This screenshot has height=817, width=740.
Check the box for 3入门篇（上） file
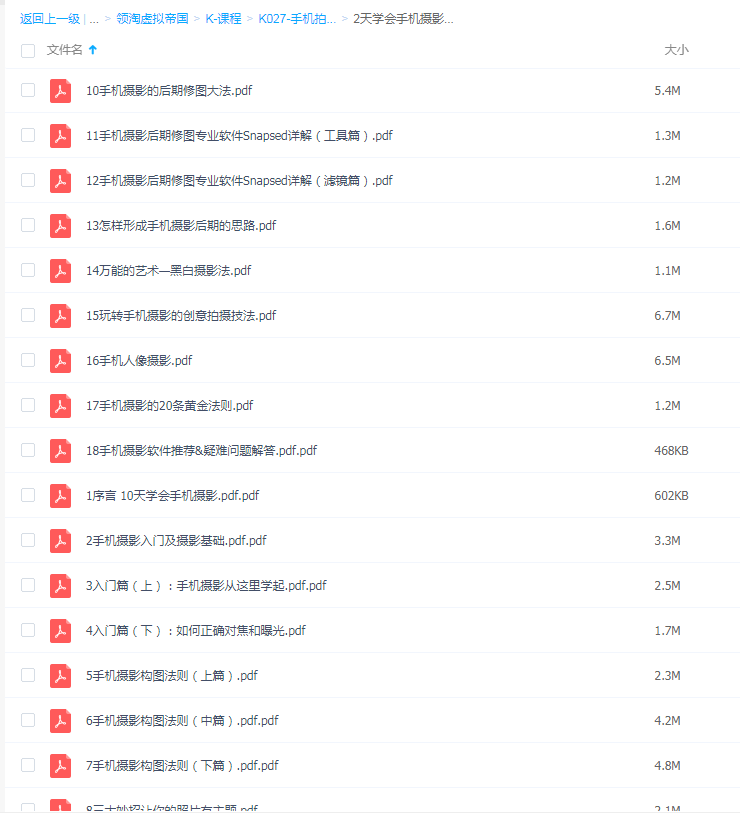[x=28, y=585]
